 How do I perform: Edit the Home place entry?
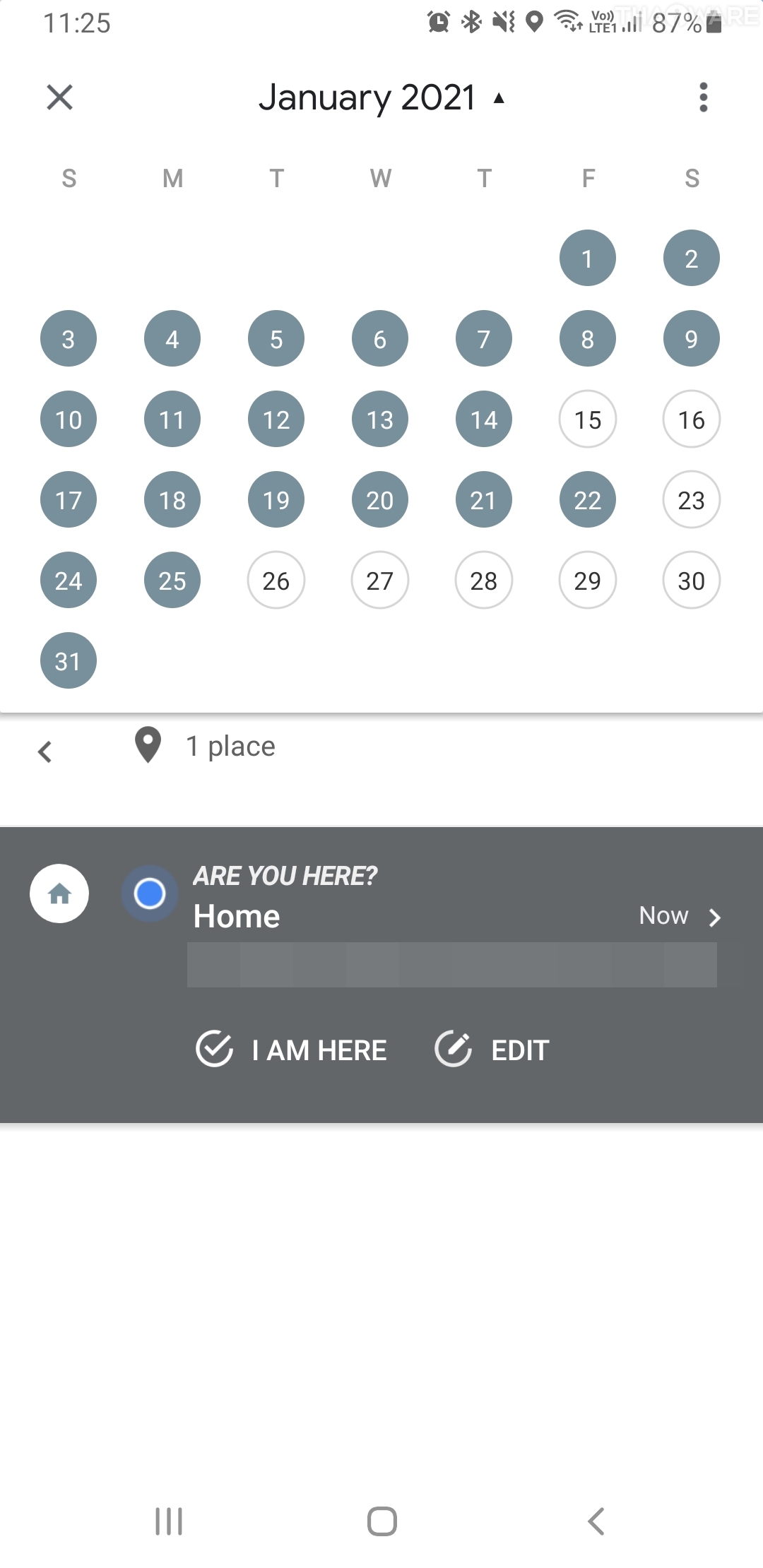492,1050
